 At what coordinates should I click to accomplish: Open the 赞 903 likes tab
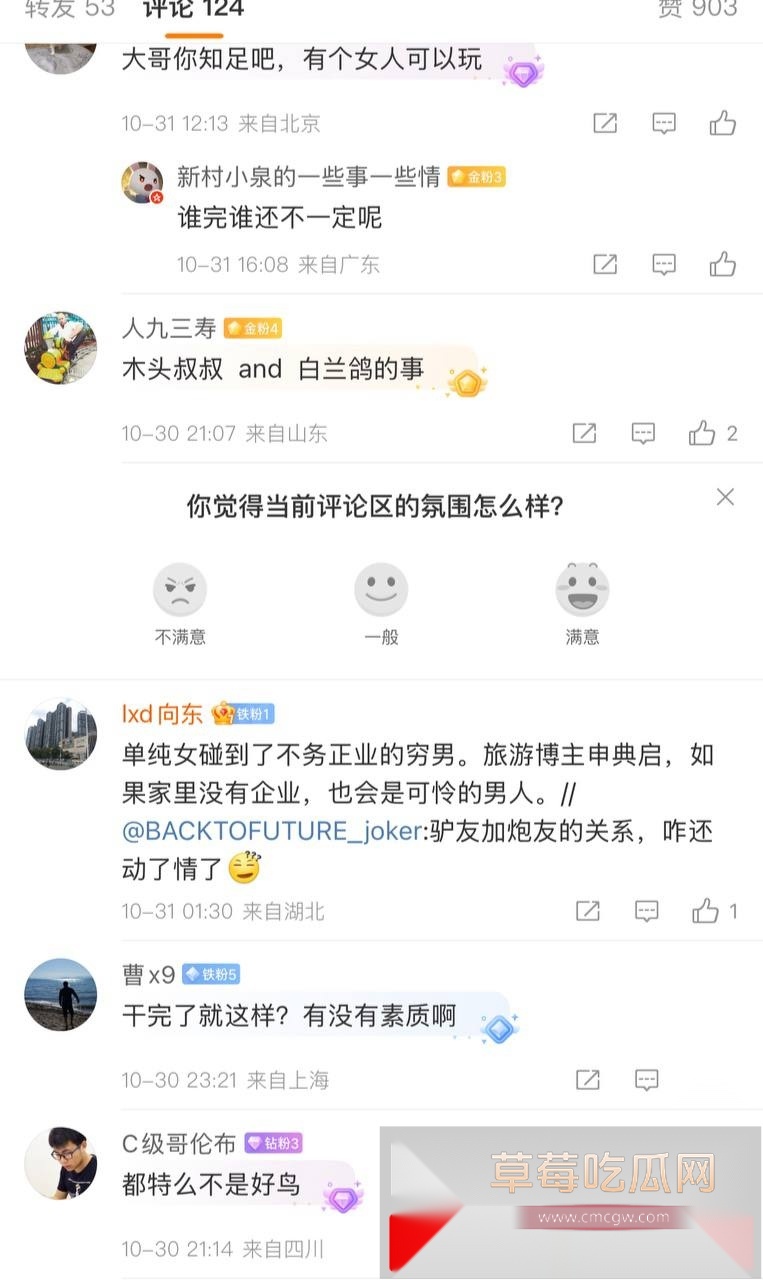[x=697, y=10]
